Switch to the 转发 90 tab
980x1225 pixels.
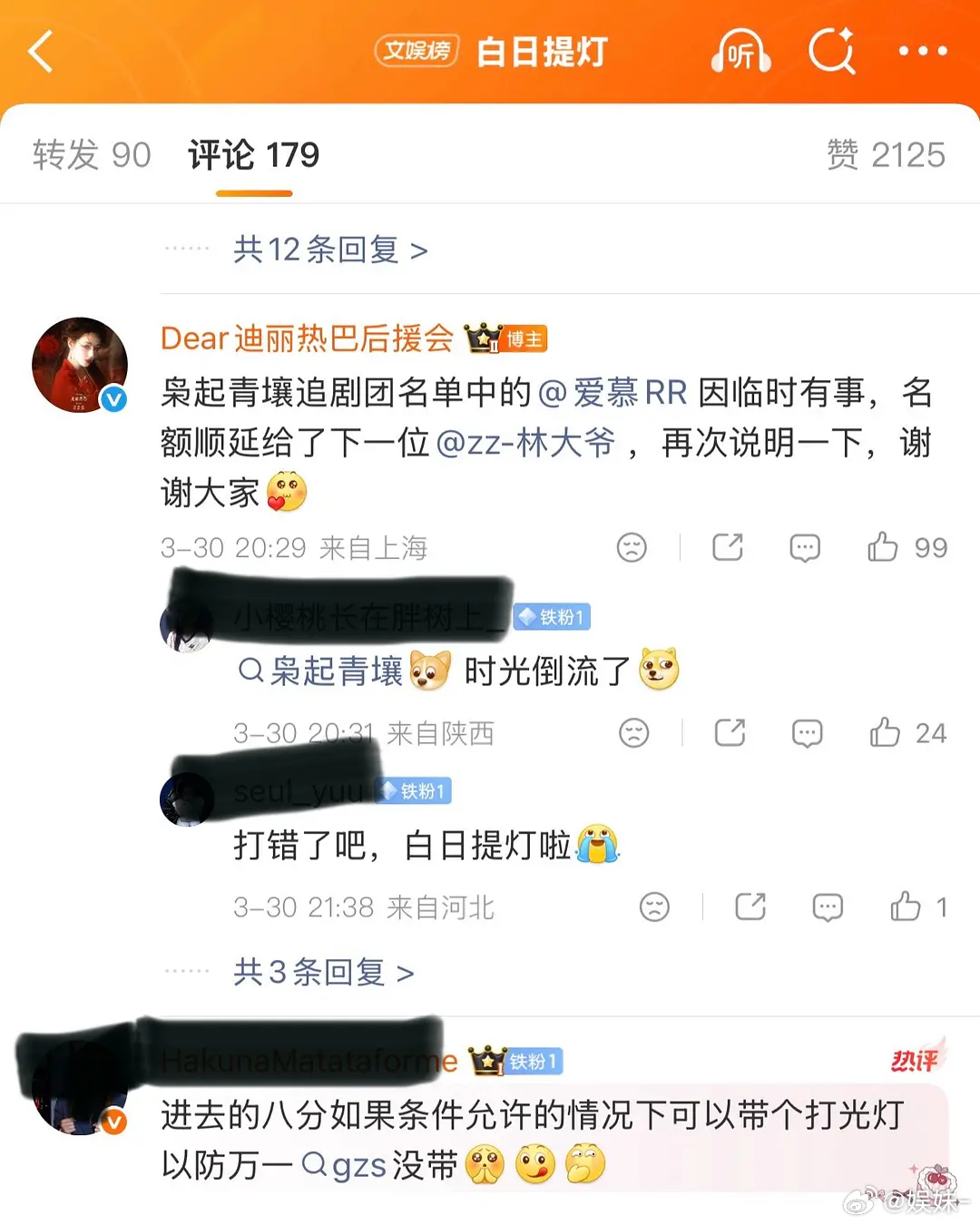click(91, 154)
